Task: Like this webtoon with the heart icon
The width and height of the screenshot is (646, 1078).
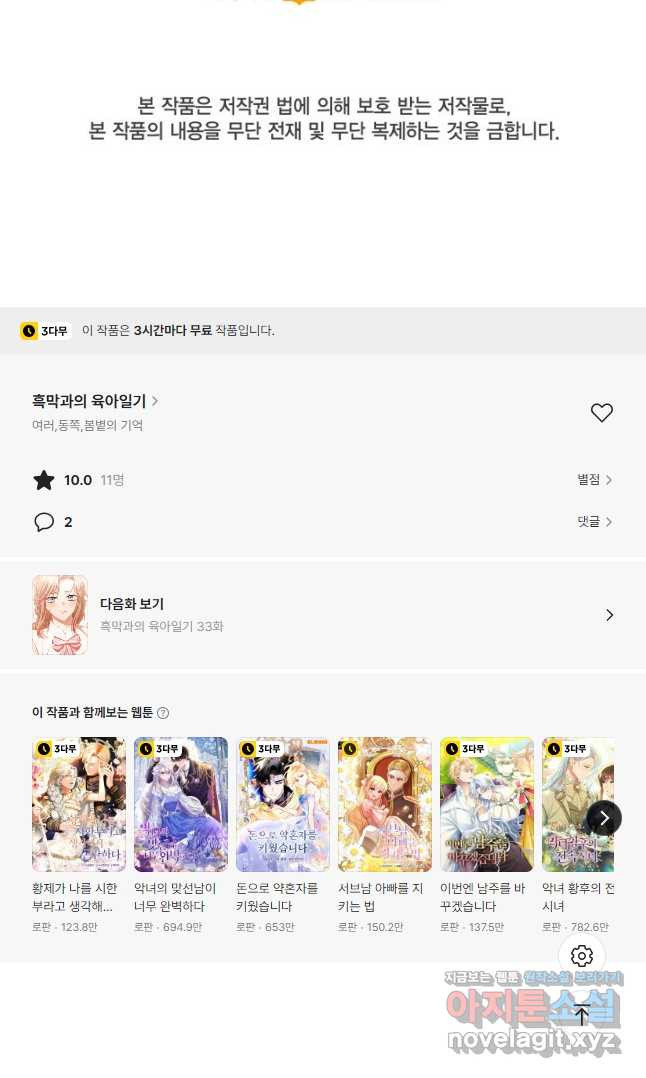Action: [x=601, y=412]
